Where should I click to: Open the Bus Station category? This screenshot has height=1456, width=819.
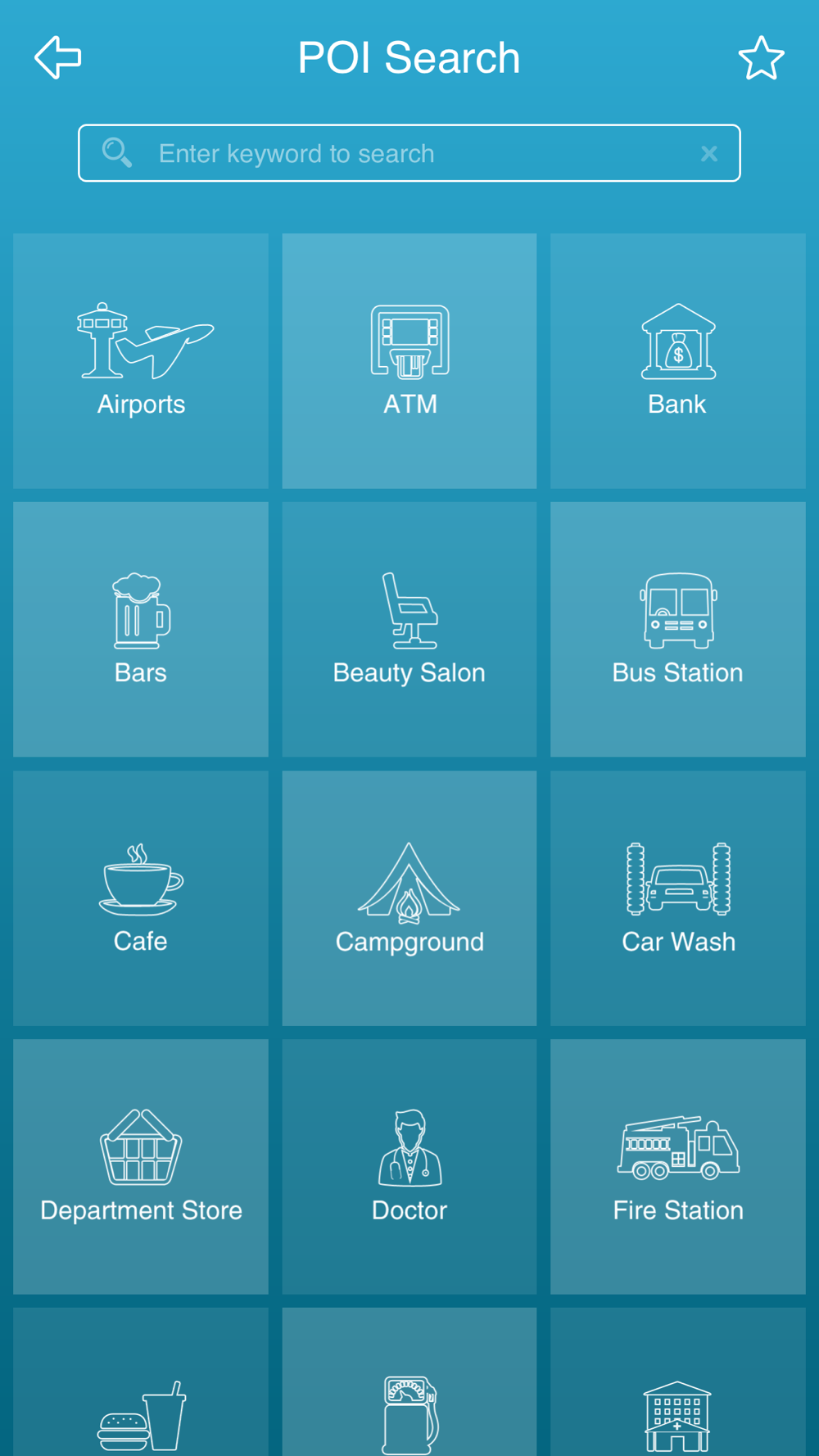pyautogui.click(x=677, y=630)
